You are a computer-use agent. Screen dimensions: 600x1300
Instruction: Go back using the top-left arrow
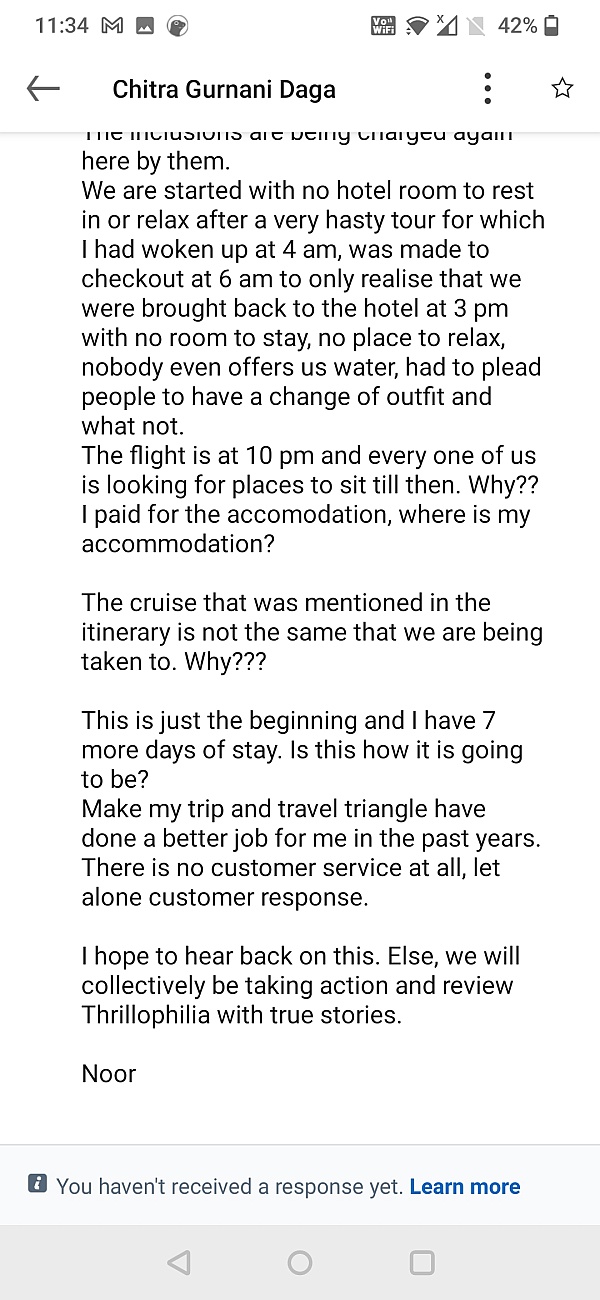43,89
